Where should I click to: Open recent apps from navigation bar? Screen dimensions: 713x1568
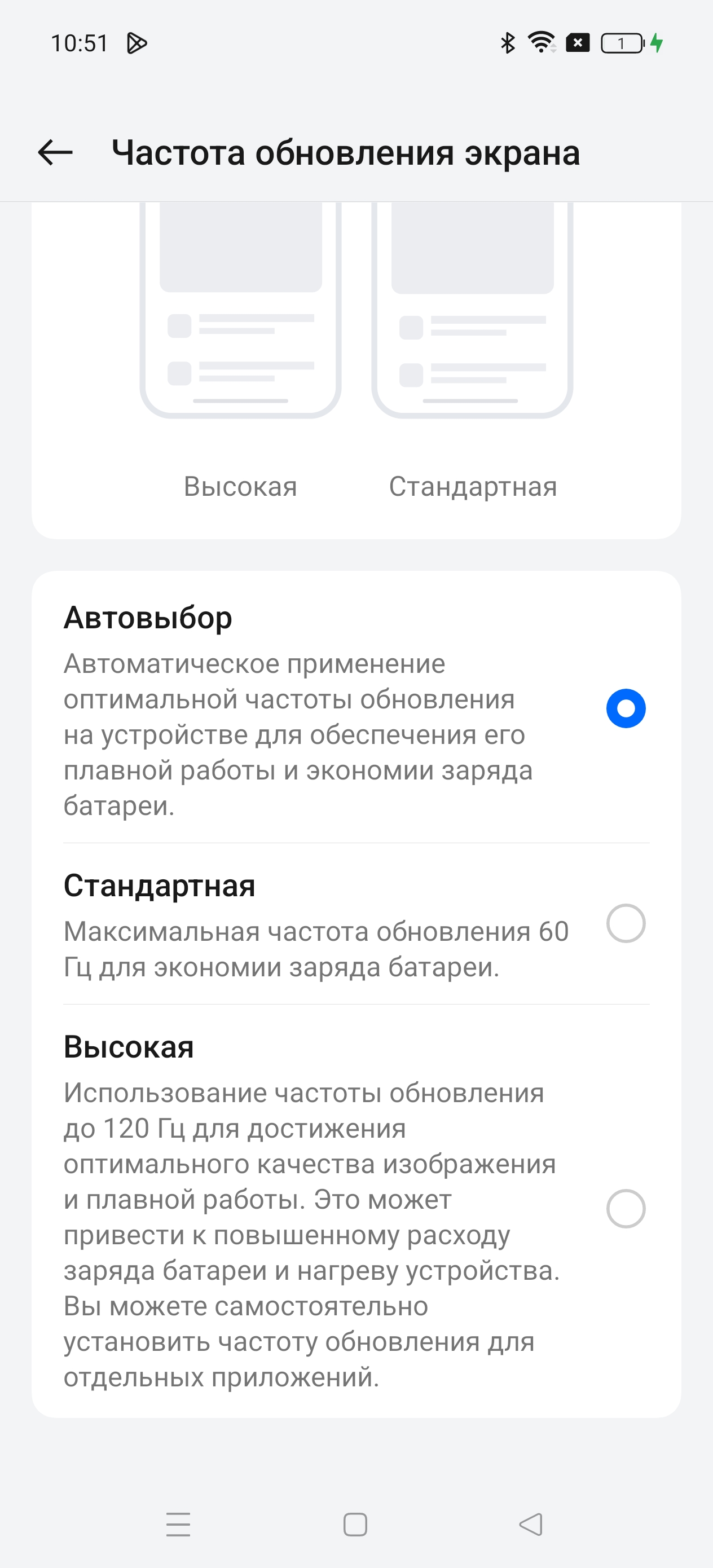(178, 1524)
